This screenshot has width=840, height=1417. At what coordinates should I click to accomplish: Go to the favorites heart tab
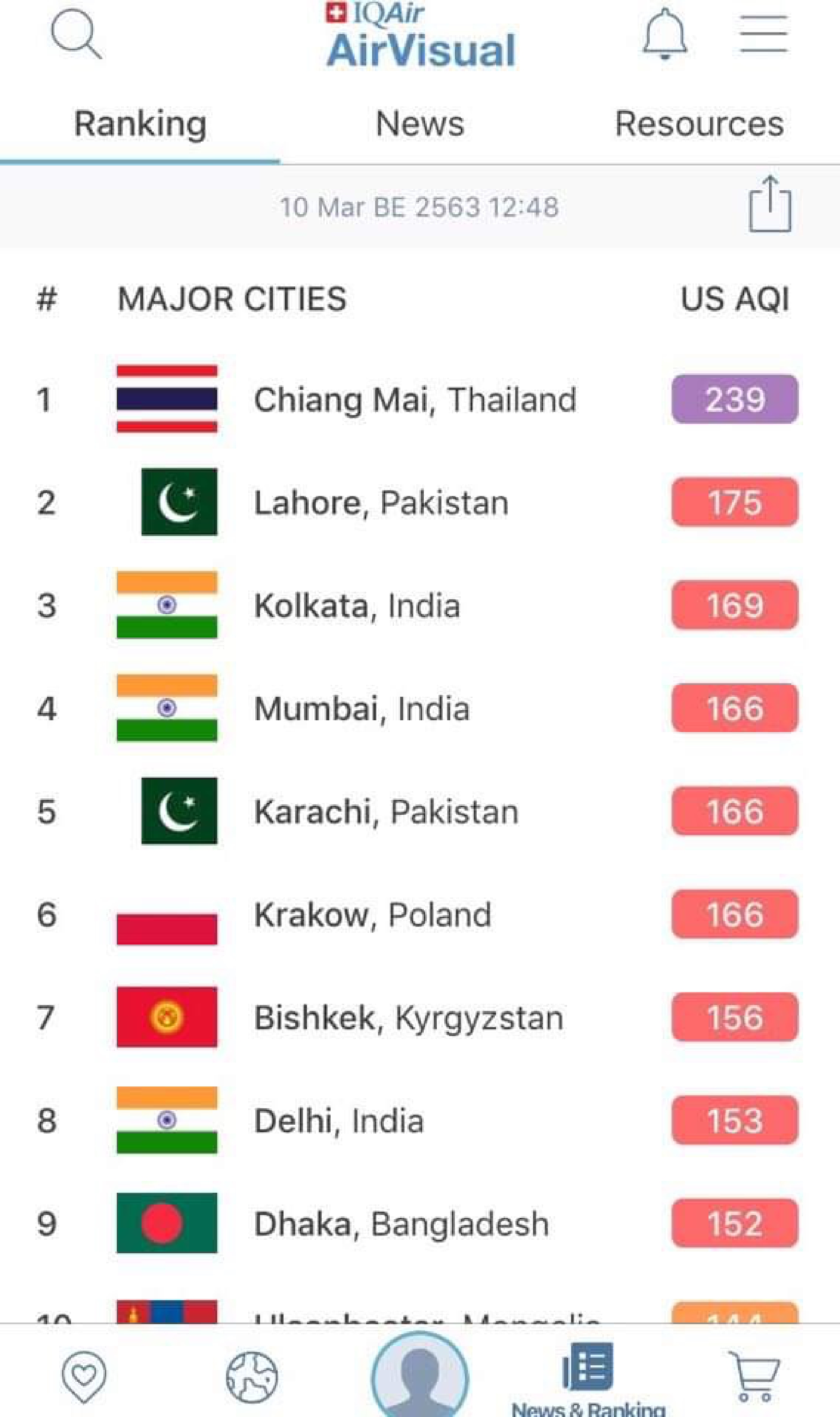point(84,1376)
